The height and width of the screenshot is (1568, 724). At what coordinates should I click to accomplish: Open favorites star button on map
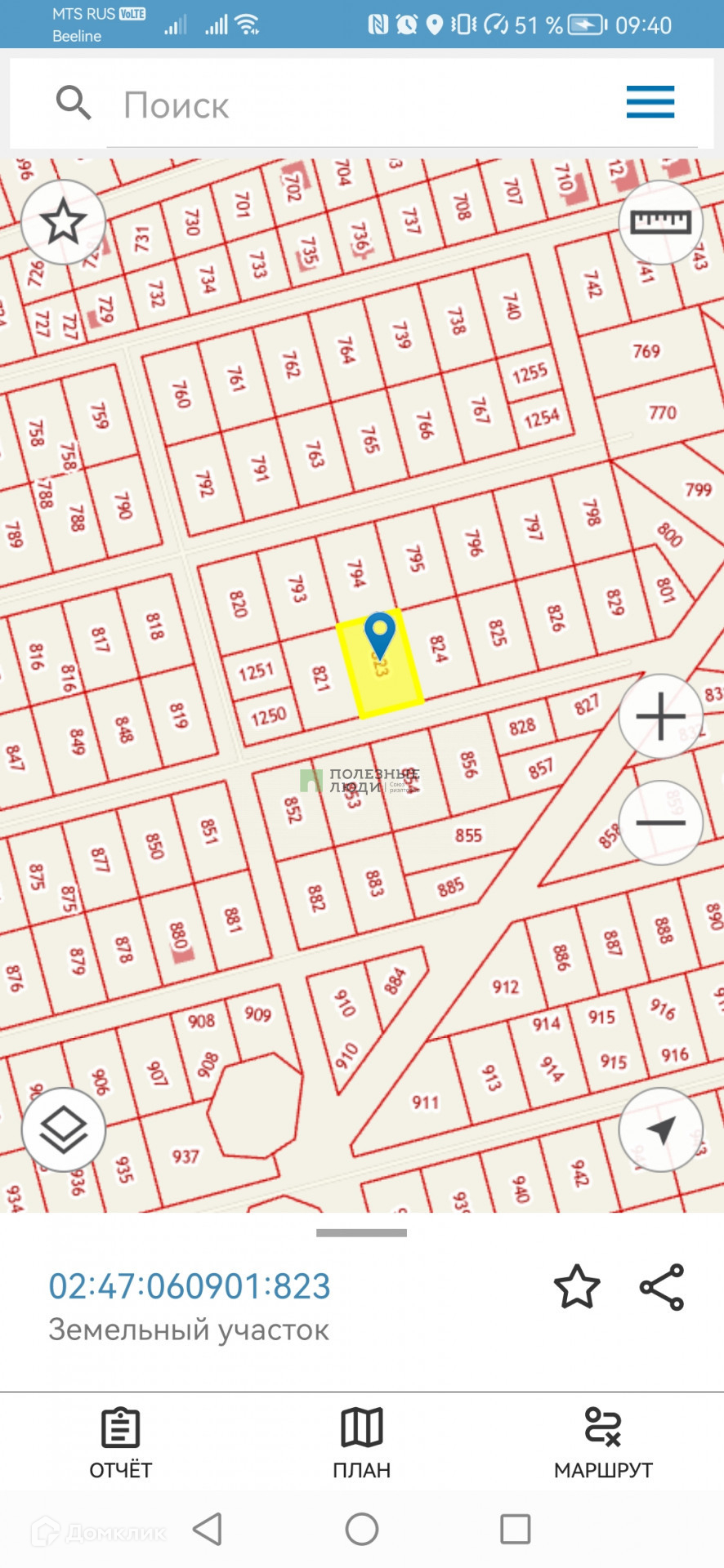[63, 222]
